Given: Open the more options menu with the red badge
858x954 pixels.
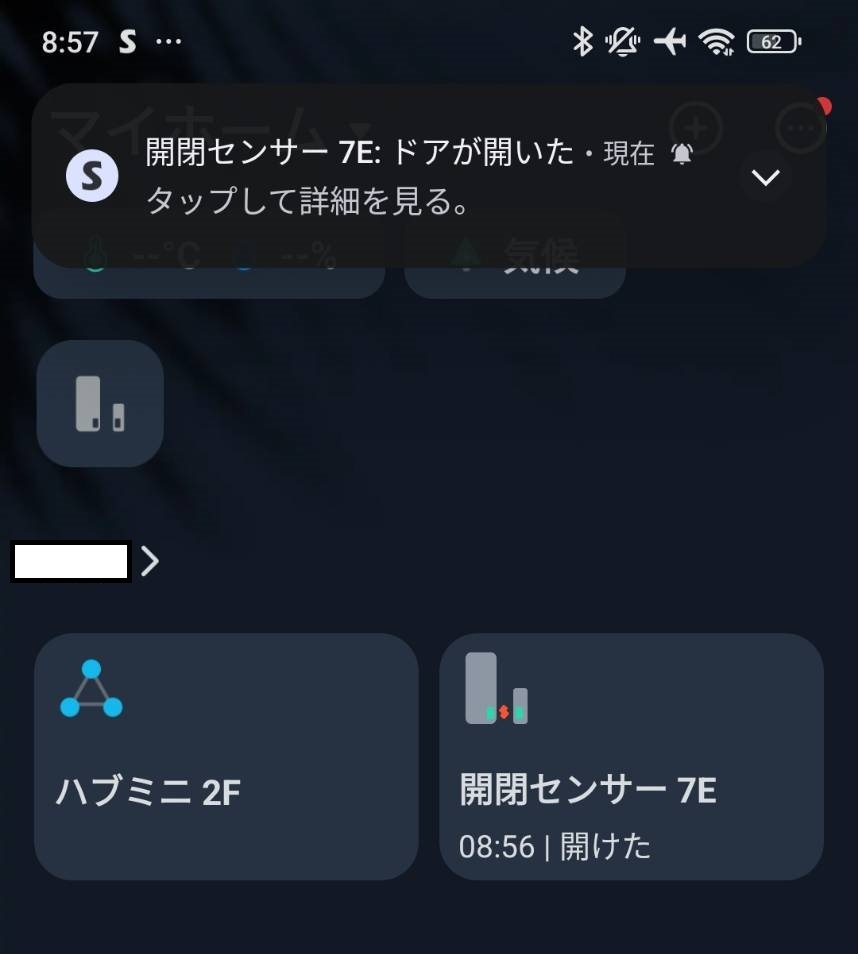Looking at the screenshot, I should pyautogui.click(x=799, y=128).
